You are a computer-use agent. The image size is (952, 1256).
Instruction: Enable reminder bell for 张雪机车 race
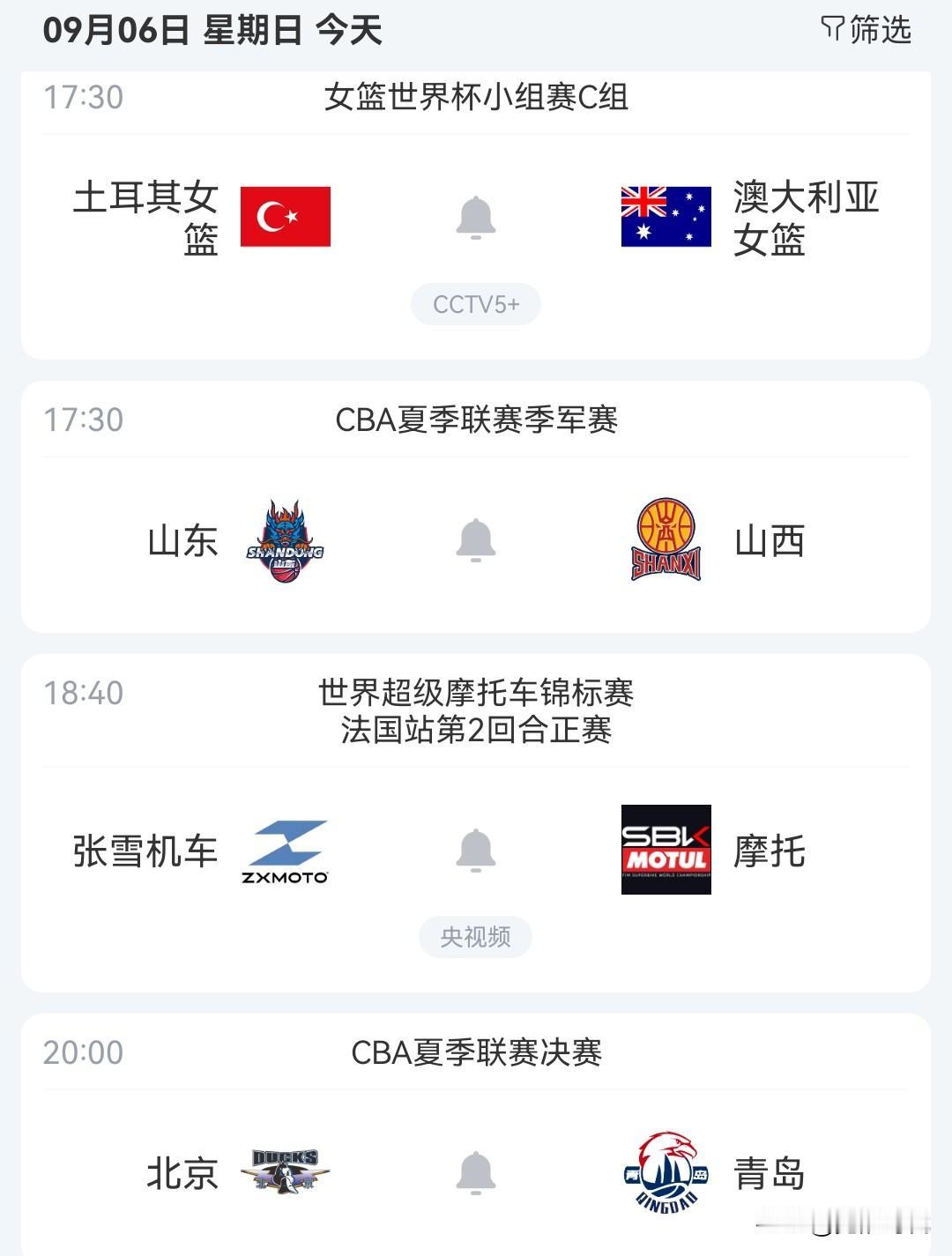pos(476,851)
